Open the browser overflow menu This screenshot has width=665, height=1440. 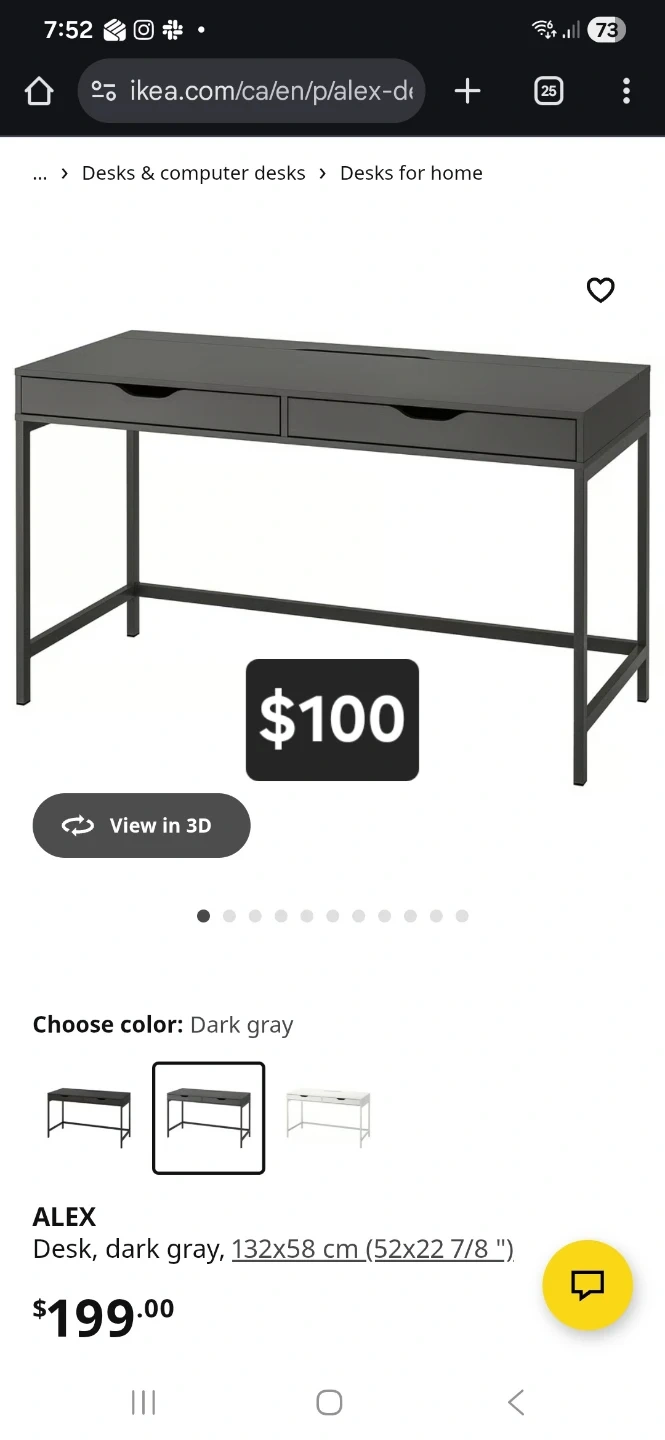pyautogui.click(x=626, y=91)
